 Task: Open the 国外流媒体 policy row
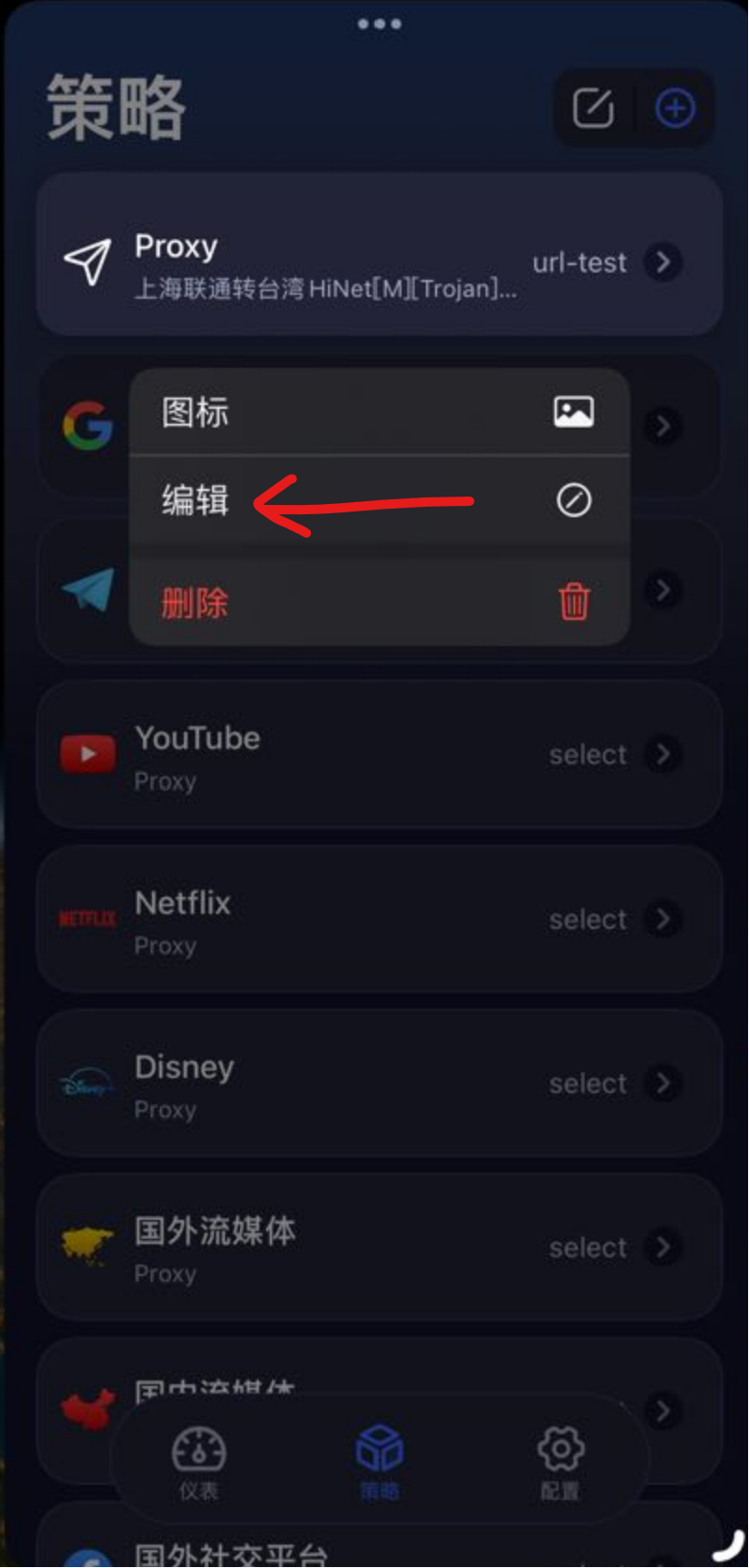coord(378,1248)
